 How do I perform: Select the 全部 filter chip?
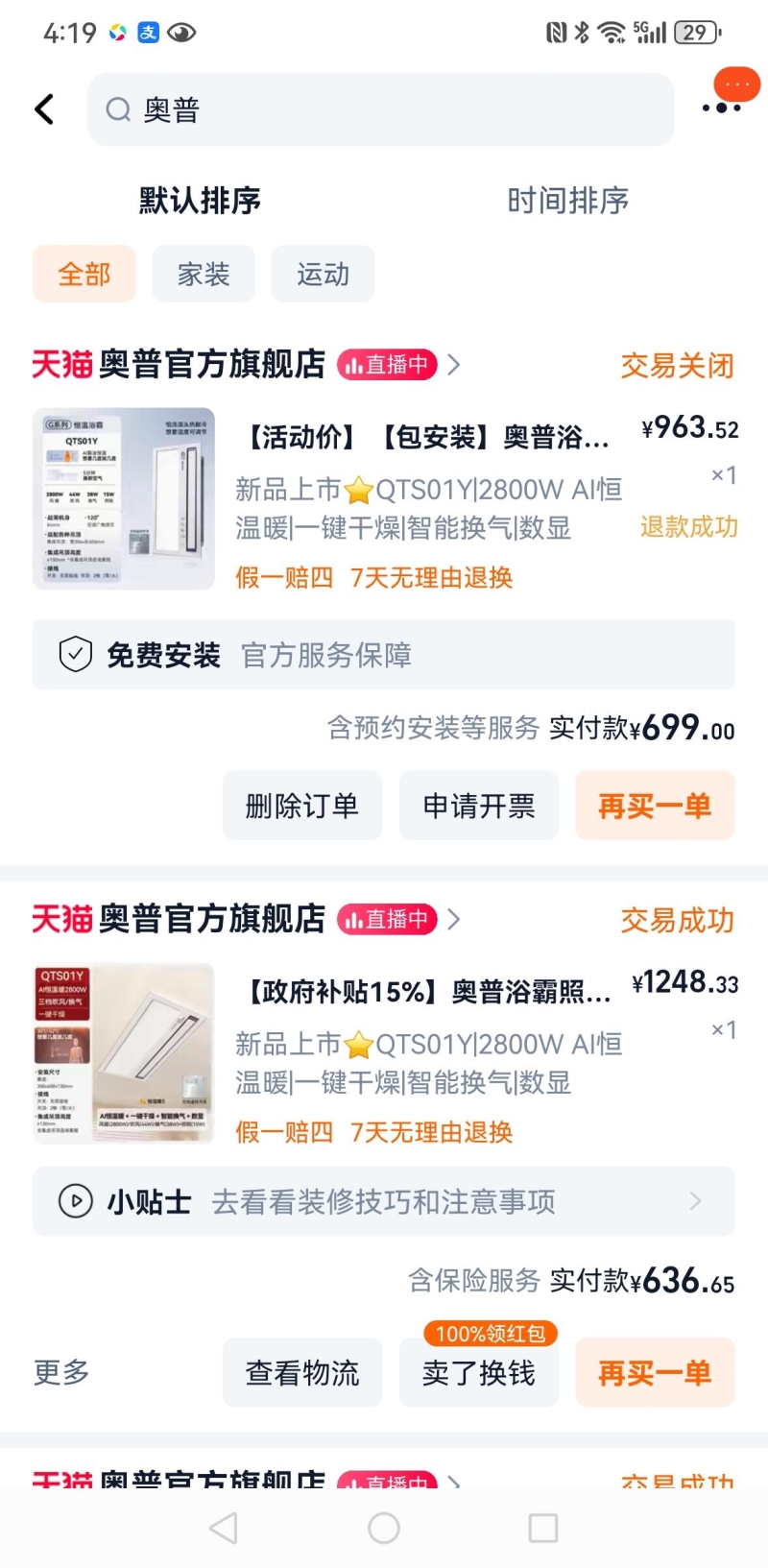tap(84, 274)
